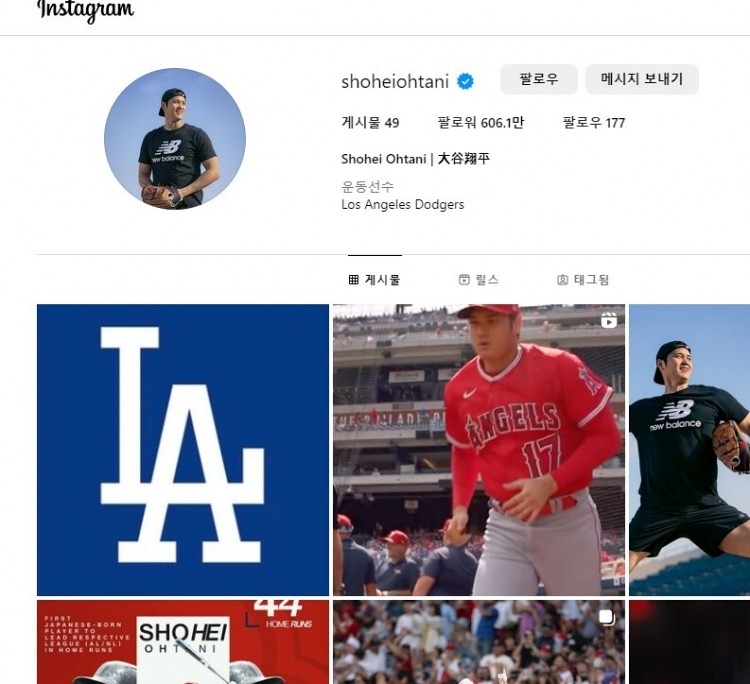The image size is (750, 684).
Task: Open the Instagram home logo
Action: point(85,10)
